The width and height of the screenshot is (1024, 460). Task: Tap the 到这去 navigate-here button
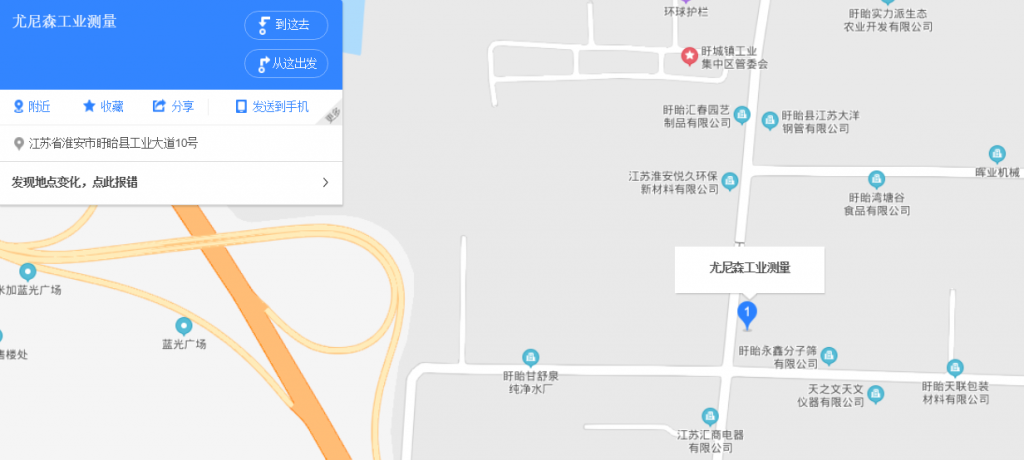pyautogui.click(x=286, y=25)
